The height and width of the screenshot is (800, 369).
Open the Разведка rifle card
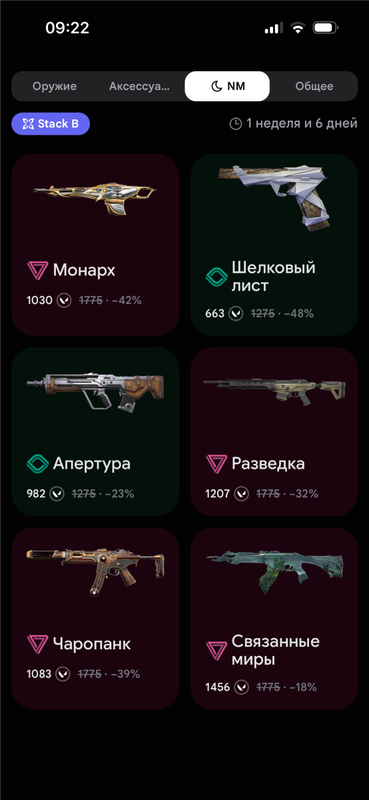point(274,432)
